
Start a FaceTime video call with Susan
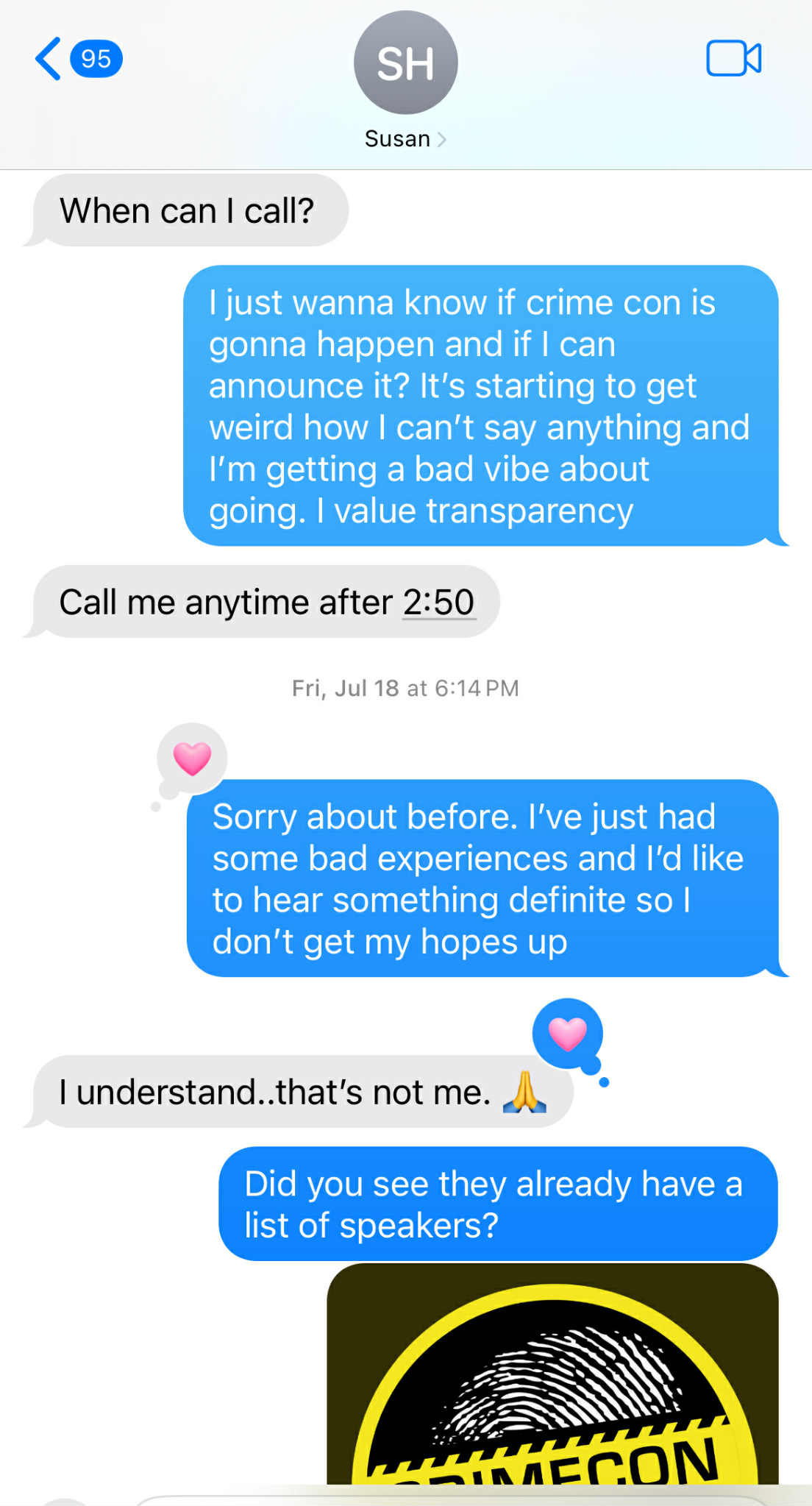733,59
